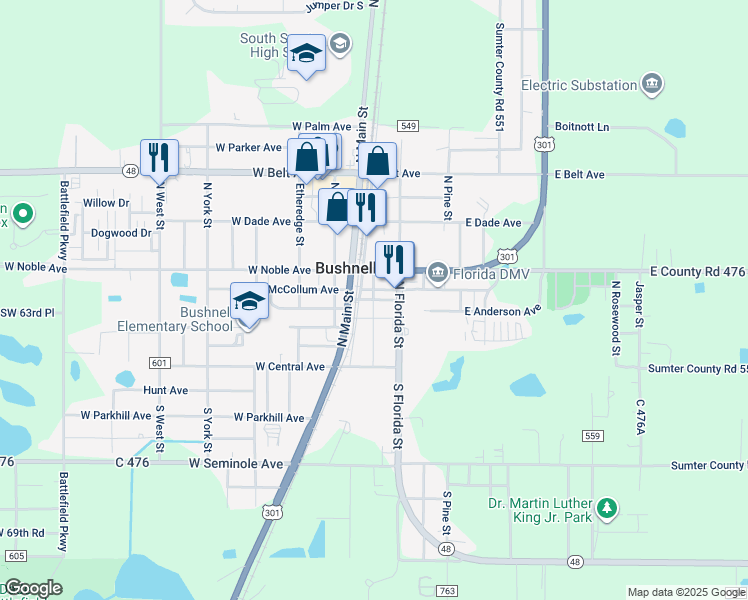The width and height of the screenshot is (748, 600).
Task: Tap the restaurant pin at N Florida St
Action: [394, 260]
